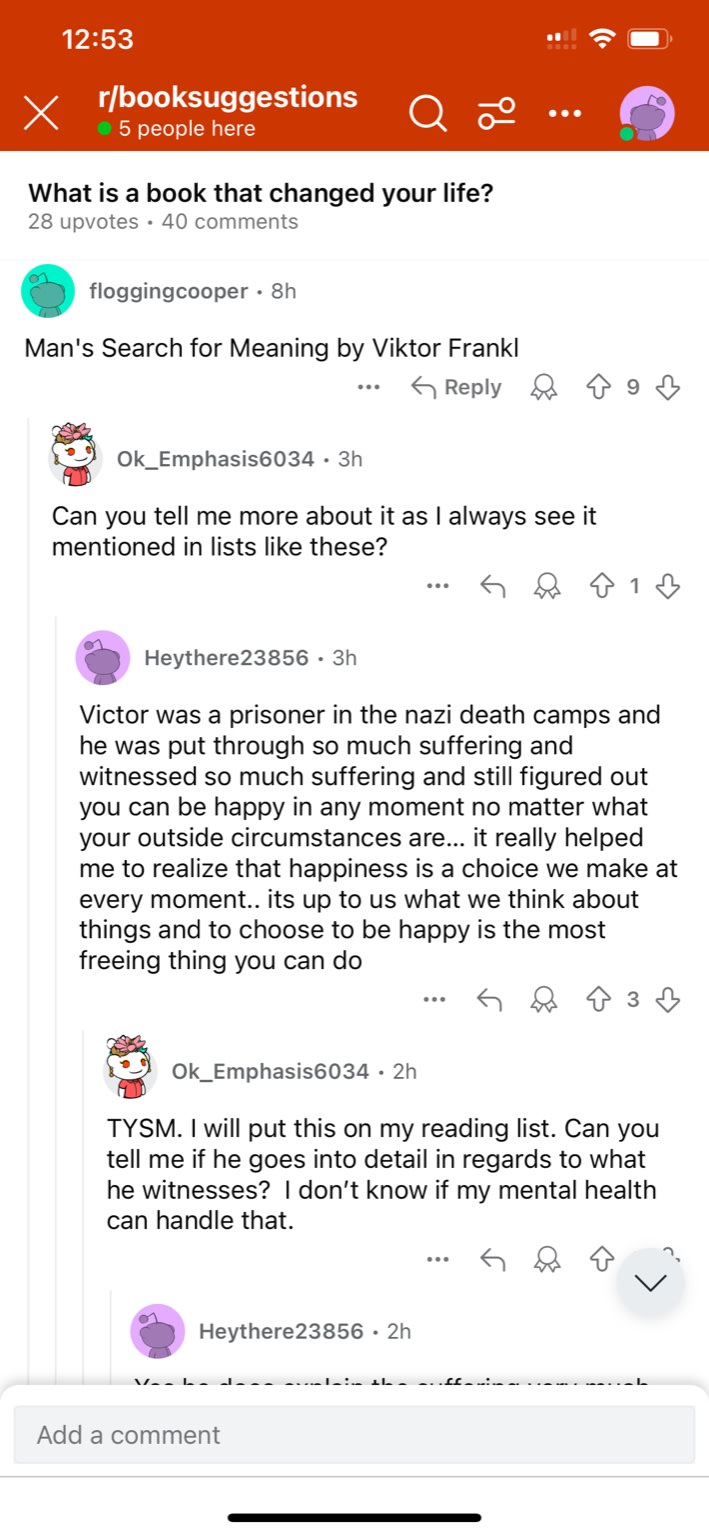Reply to floggingcooper's comment
Viewport: 709px width, 1536px height.
[457, 388]
